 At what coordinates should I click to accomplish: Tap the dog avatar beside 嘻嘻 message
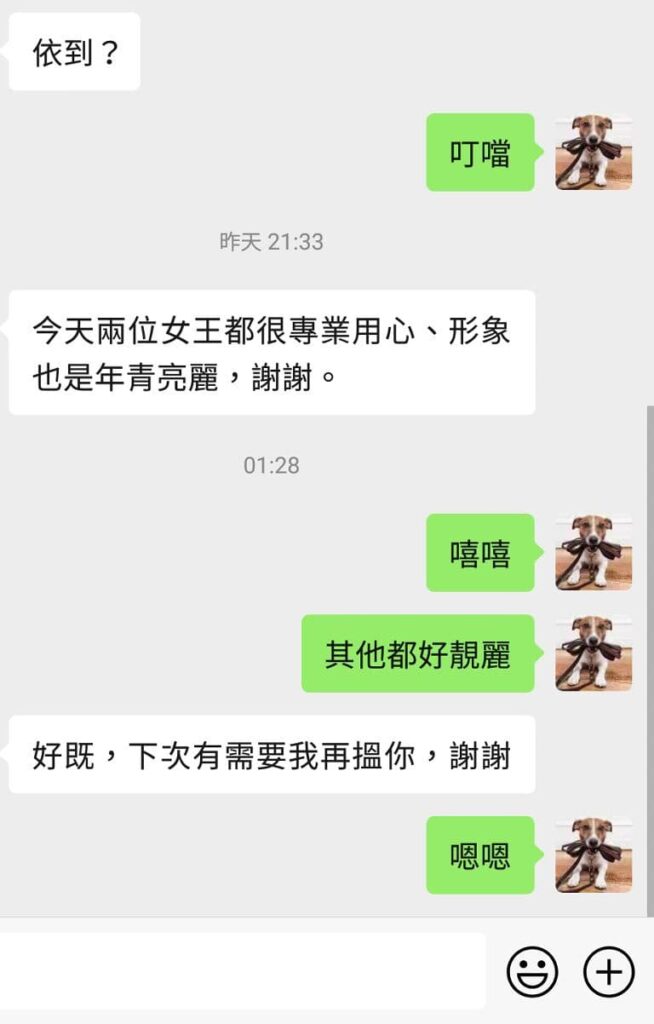click(594, 552)
